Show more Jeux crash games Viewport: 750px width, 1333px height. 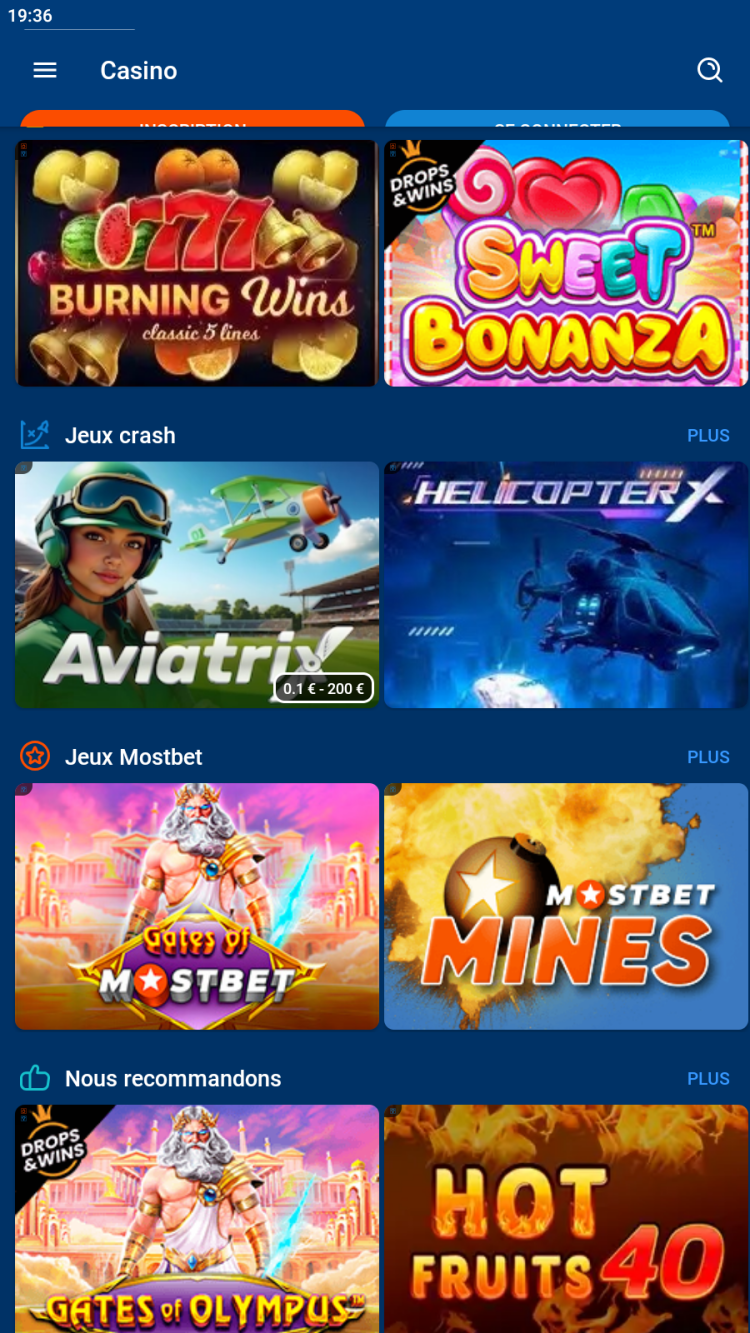[x=708, y=436]
